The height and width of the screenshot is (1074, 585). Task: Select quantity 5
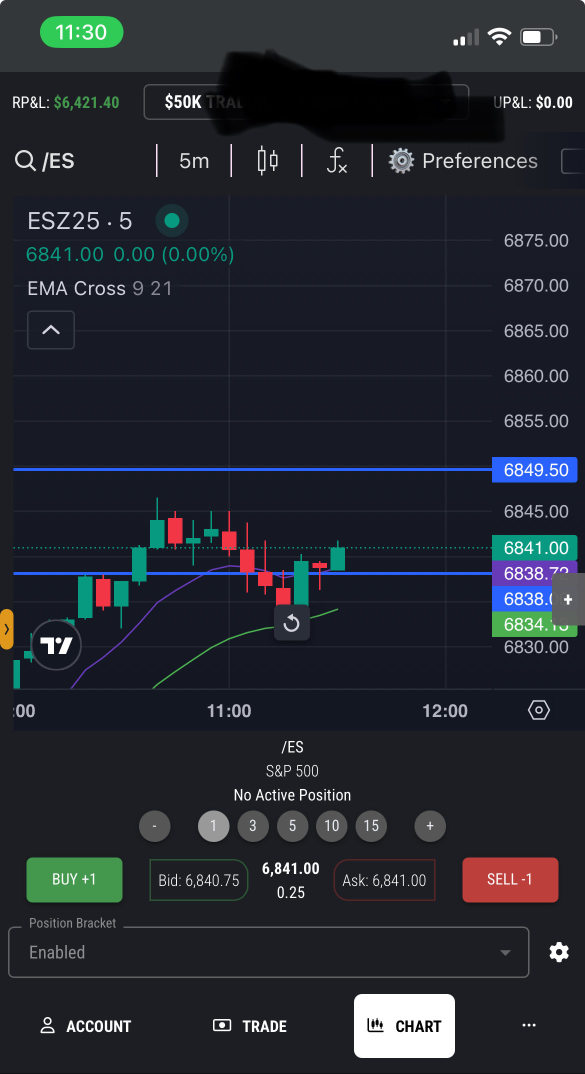click(292, 826)
